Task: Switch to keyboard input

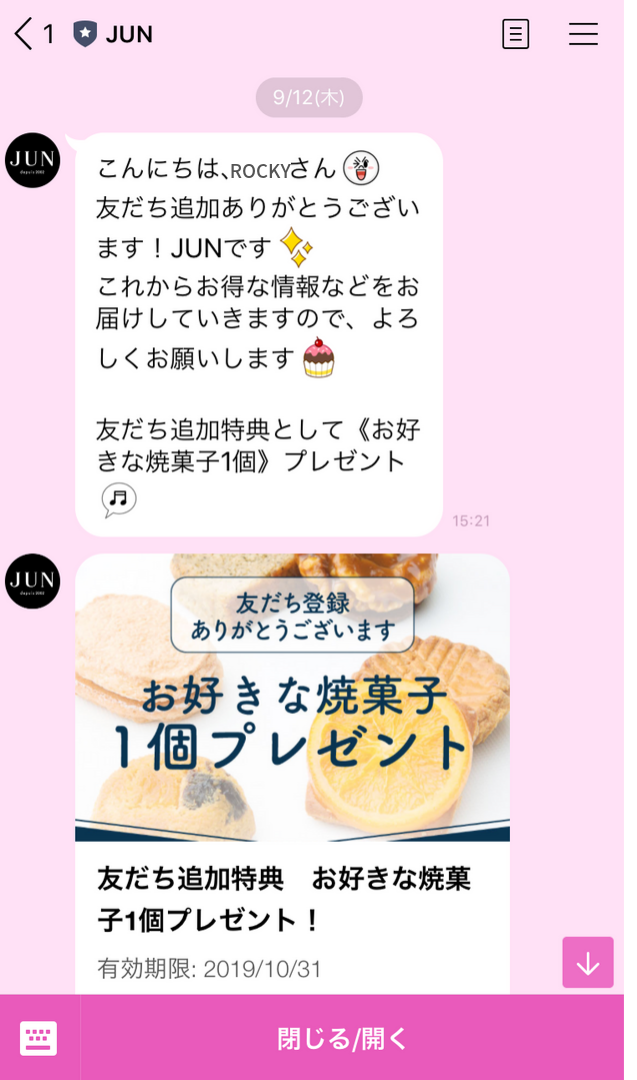Action: tap(39, 1038)
